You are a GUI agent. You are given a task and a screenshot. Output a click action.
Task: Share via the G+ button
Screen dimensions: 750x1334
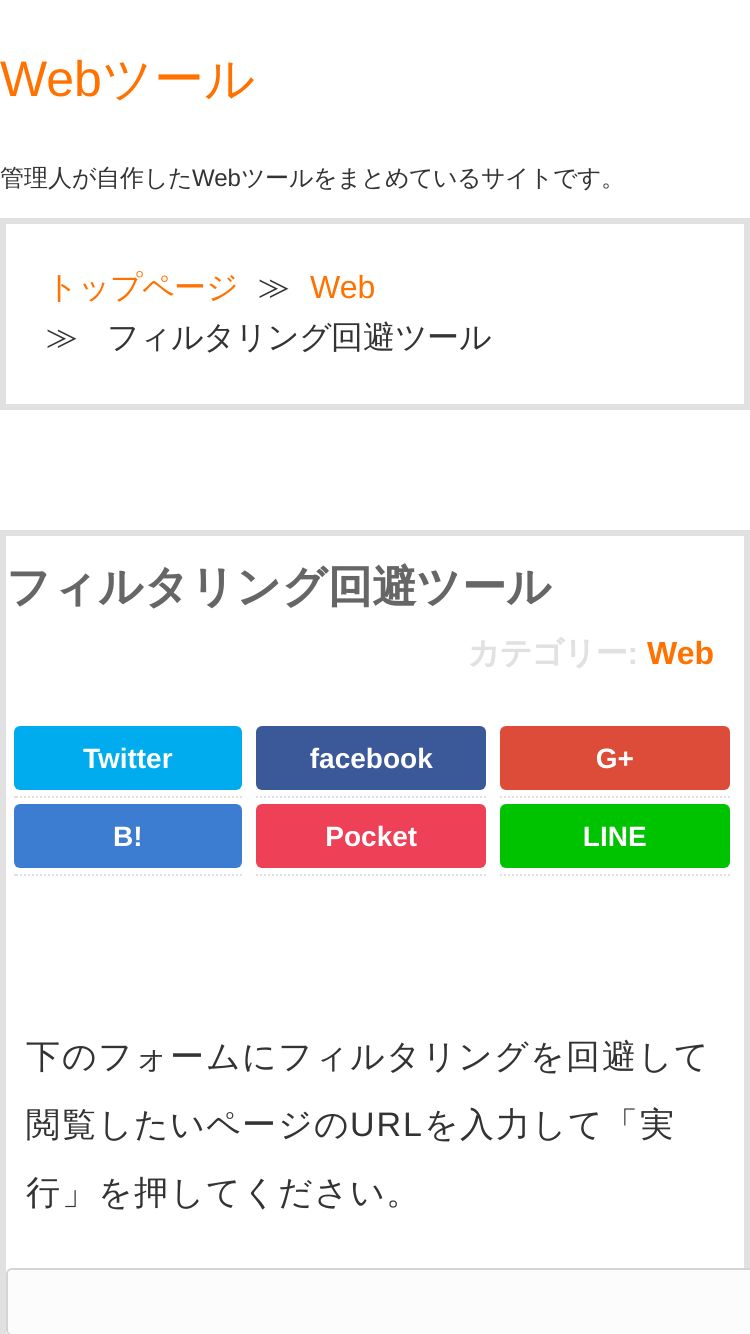click(615, 758)
